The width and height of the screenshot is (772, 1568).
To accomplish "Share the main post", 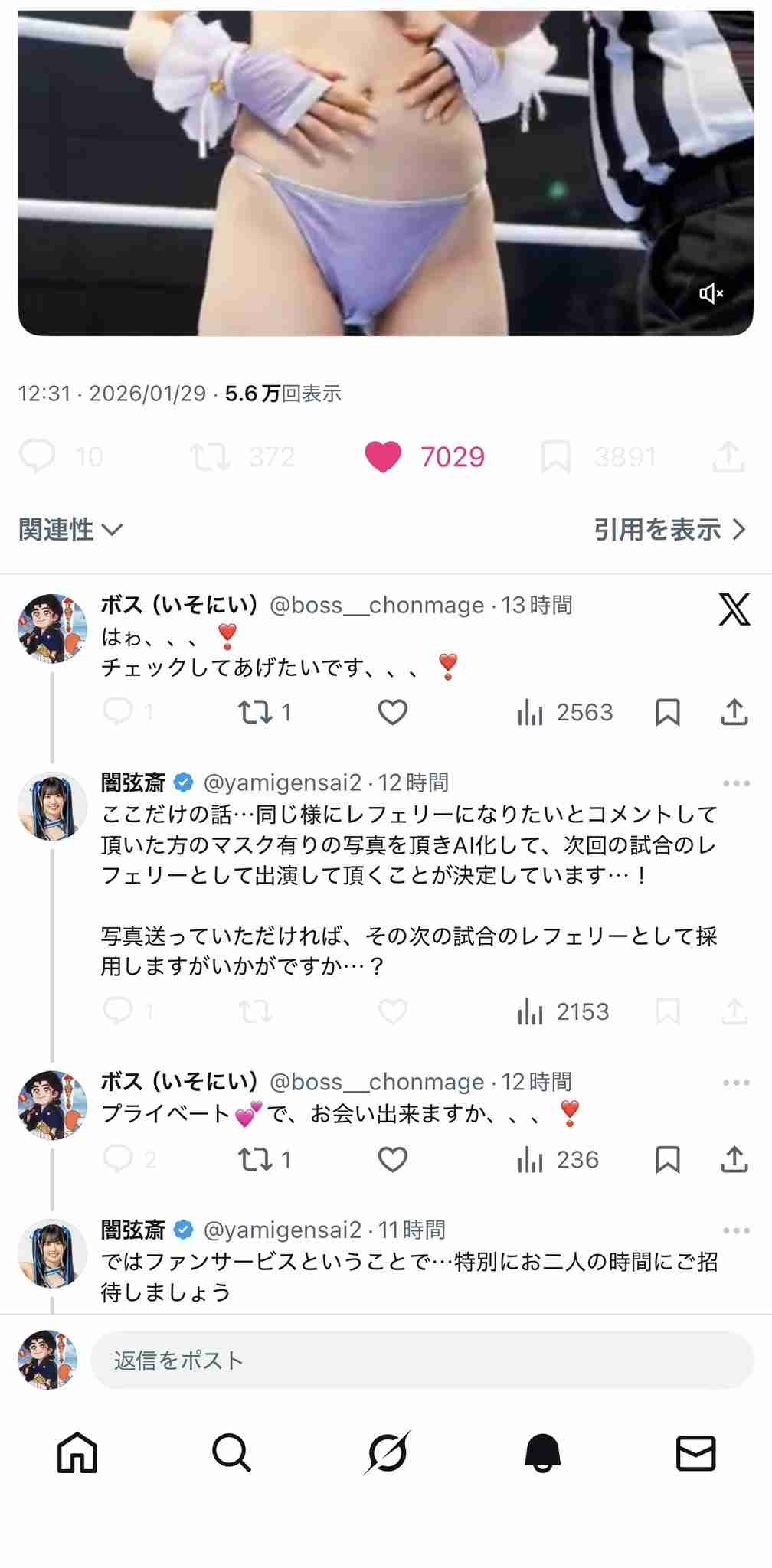I will [728, 457].
